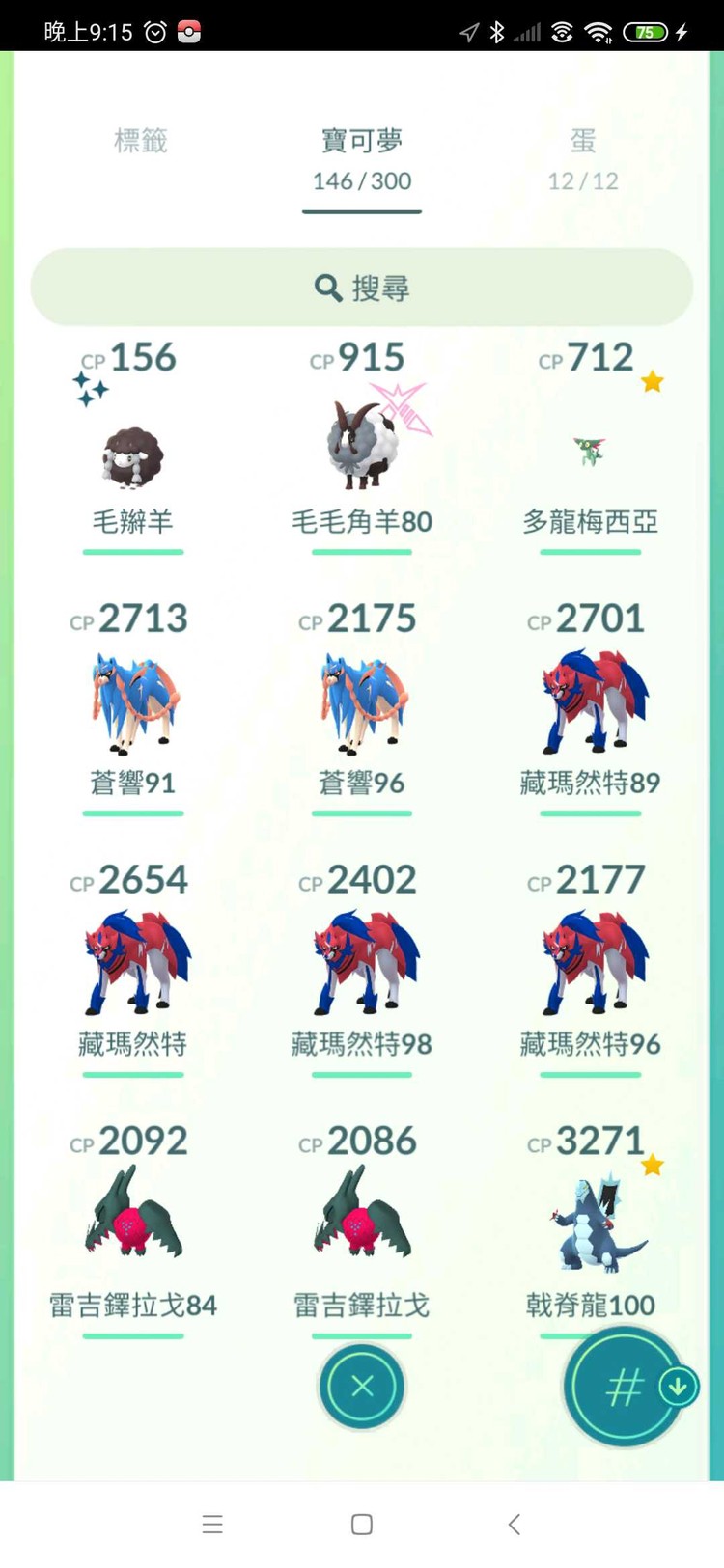
Task: Close the Pokémon storage screen
Action: click(362, 1387)
